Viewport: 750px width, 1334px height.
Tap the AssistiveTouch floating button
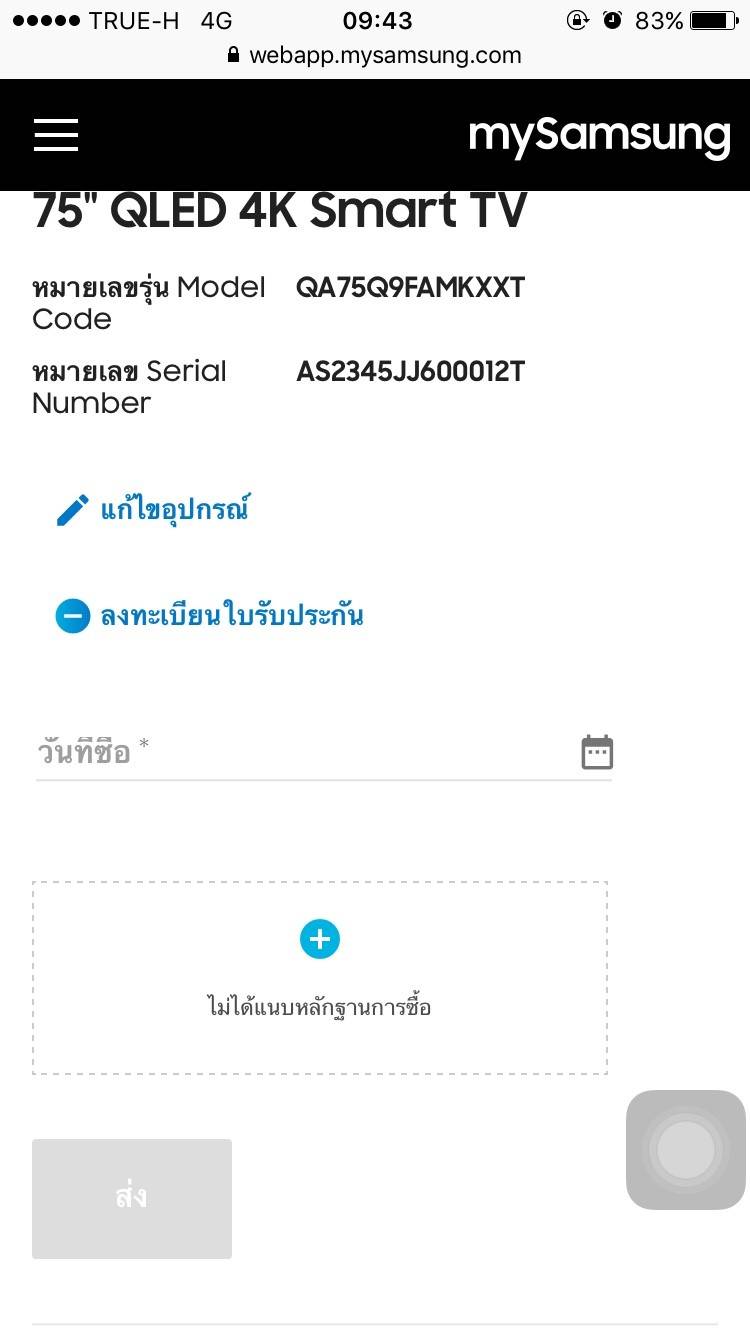tap(686, 1150)
